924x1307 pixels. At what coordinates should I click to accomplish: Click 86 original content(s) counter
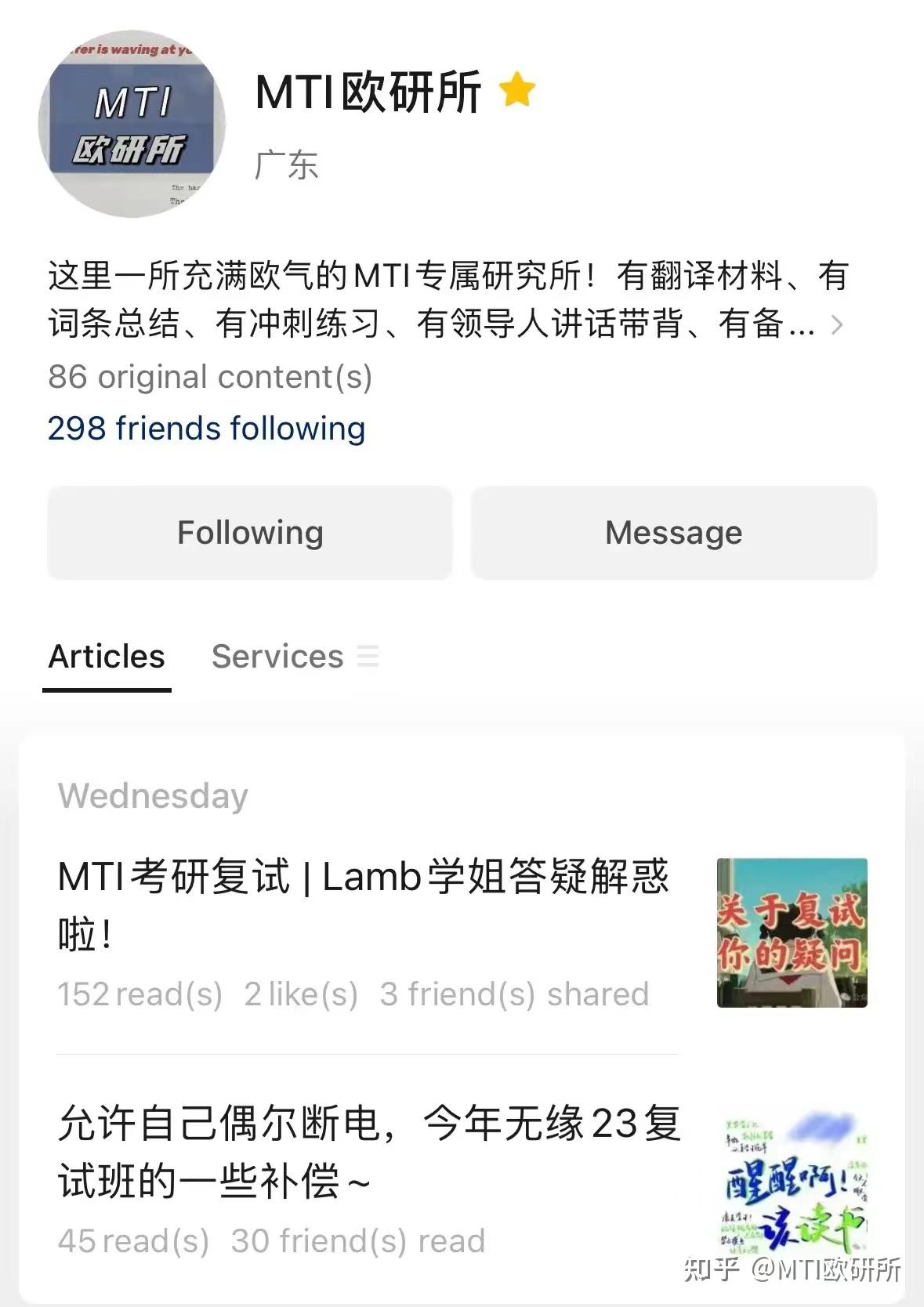(x=211, y=377)
